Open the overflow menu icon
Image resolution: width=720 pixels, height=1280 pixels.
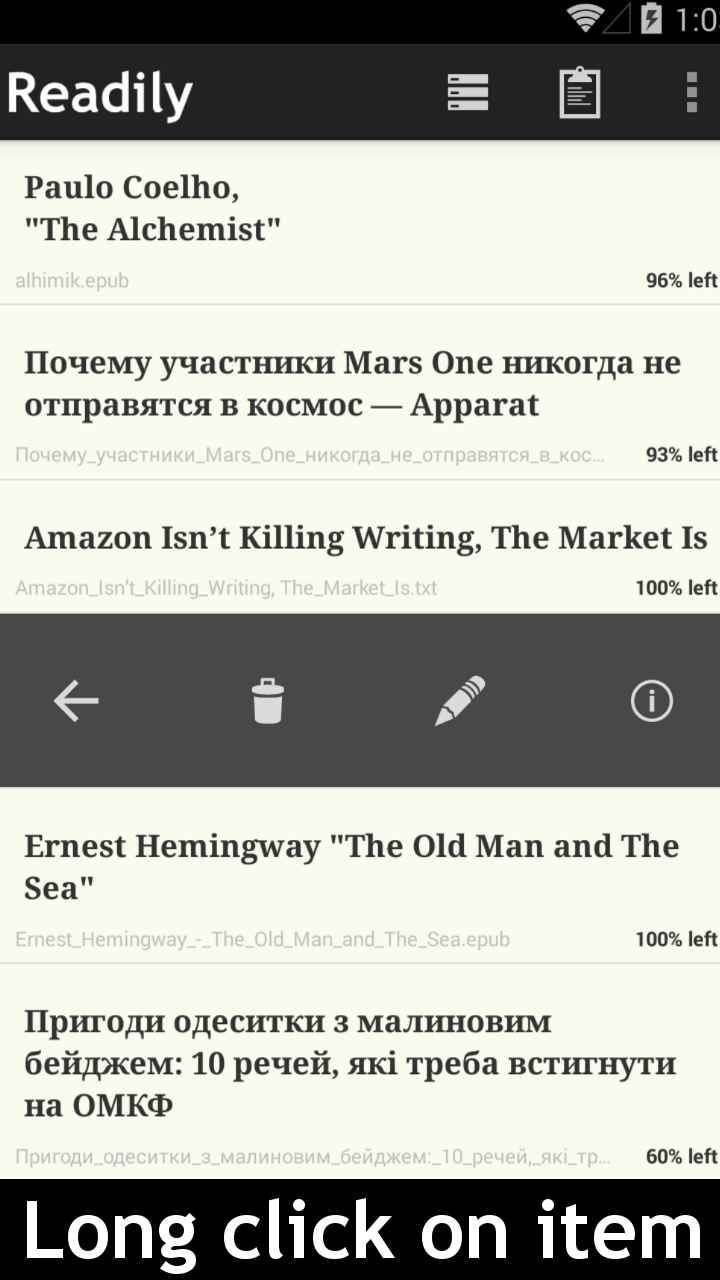point(692,92)
